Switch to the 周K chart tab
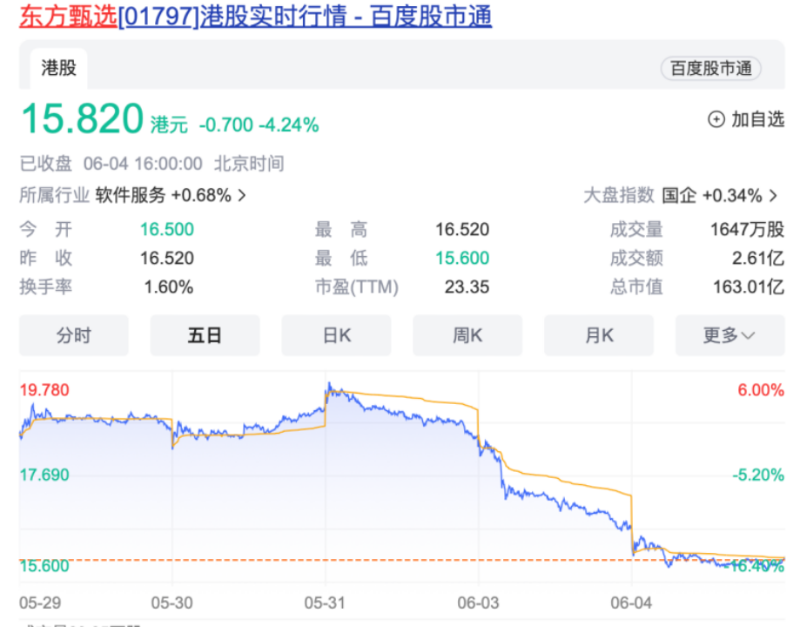Viewport: 800px width, 627px height. pos(467,336)
